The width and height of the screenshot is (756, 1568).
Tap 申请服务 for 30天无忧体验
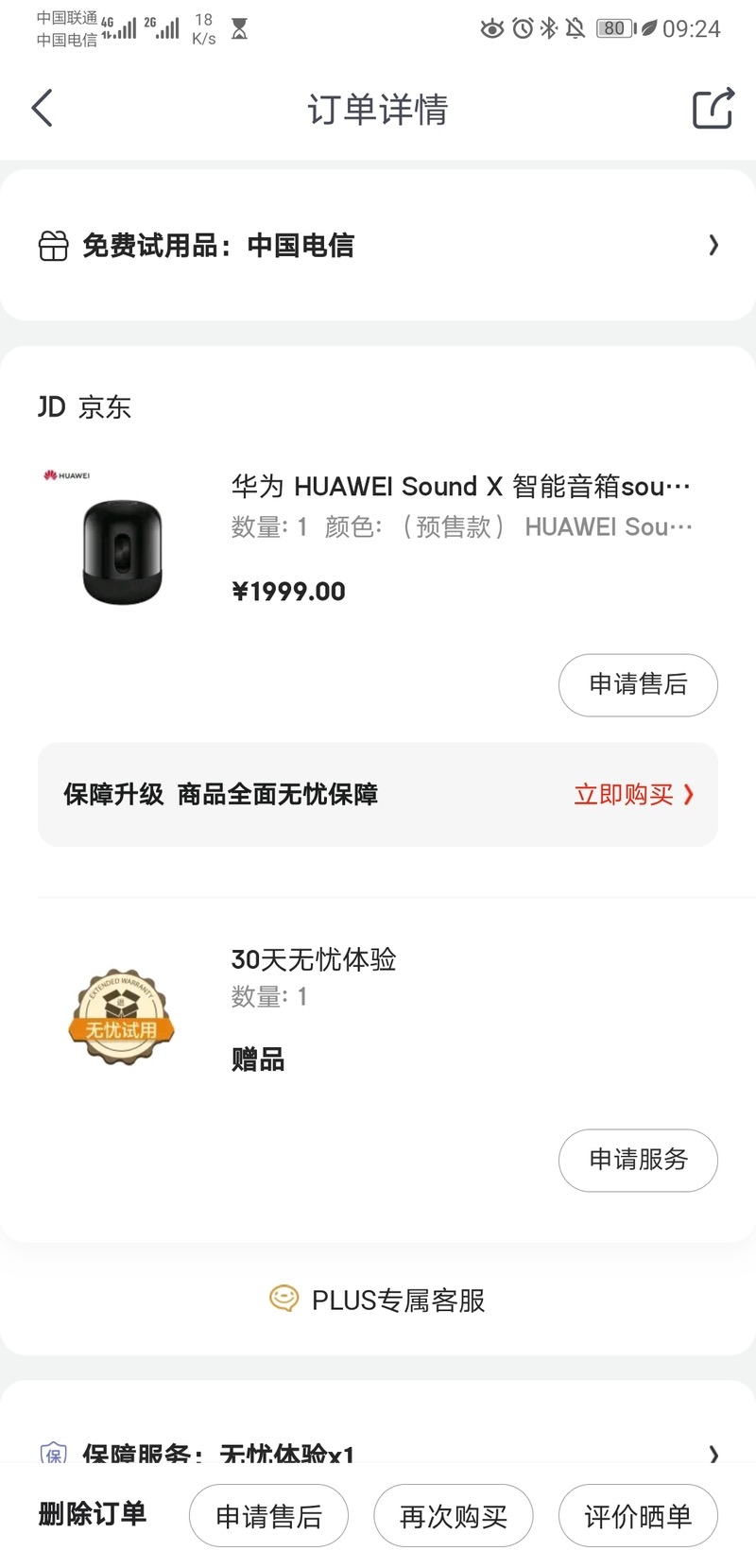[638, 1160]
